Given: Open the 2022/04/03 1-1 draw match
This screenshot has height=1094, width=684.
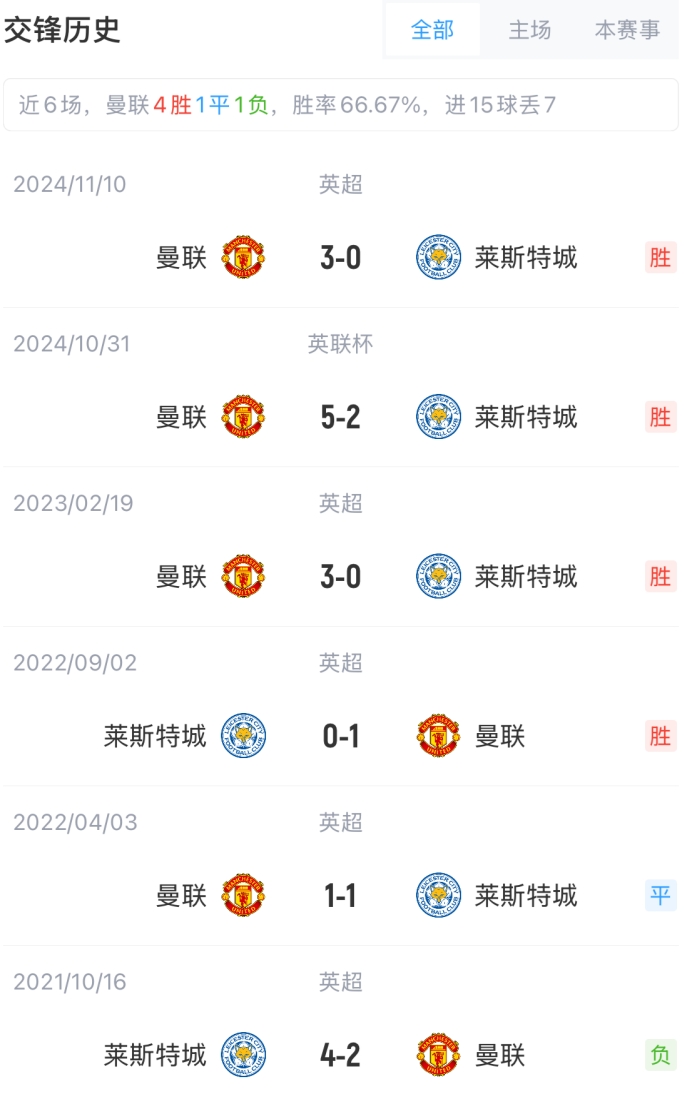Looking at the screenshot, I should [340, 896].
